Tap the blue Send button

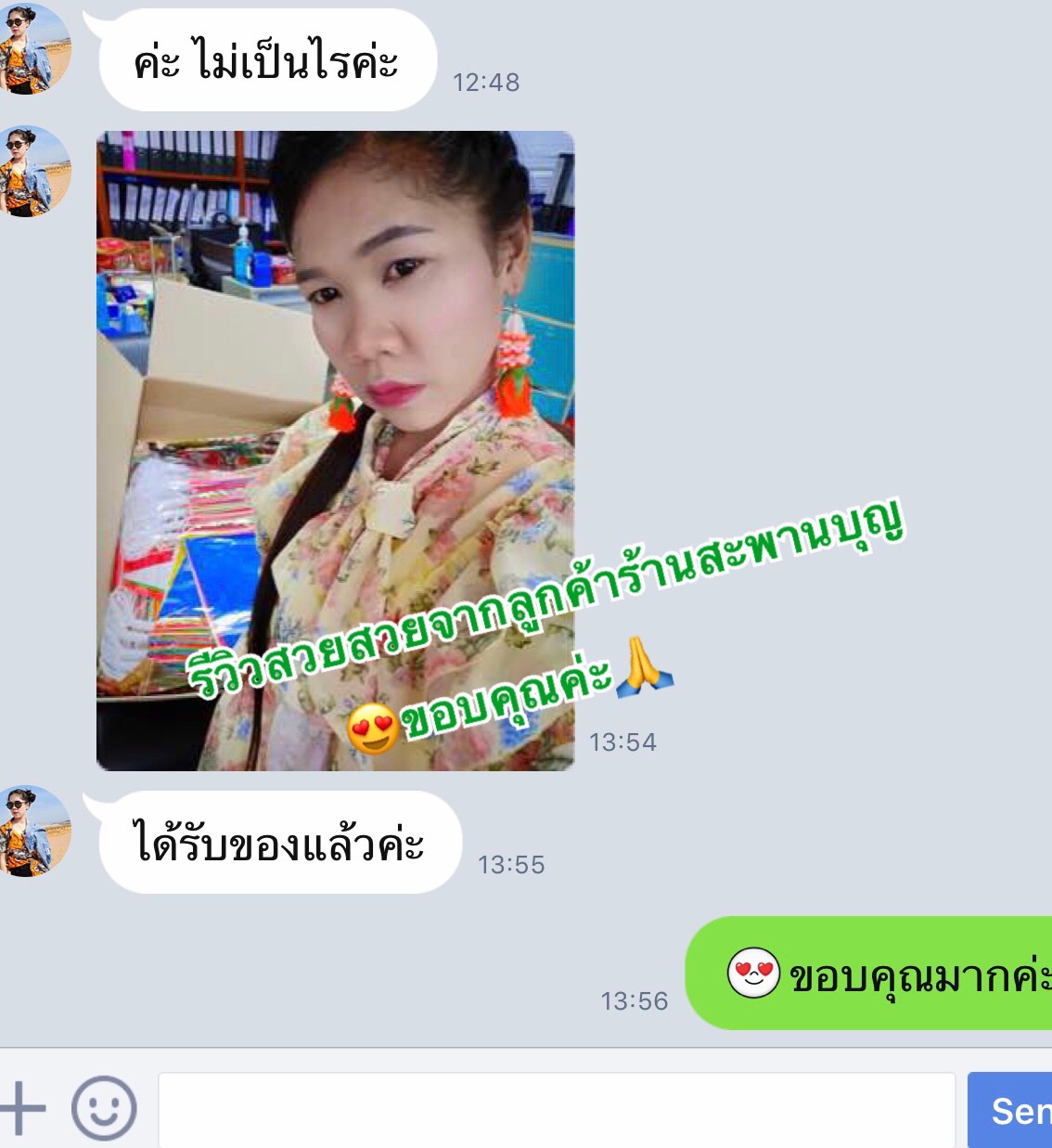pyautogui.click(x=1011, y=1110)
